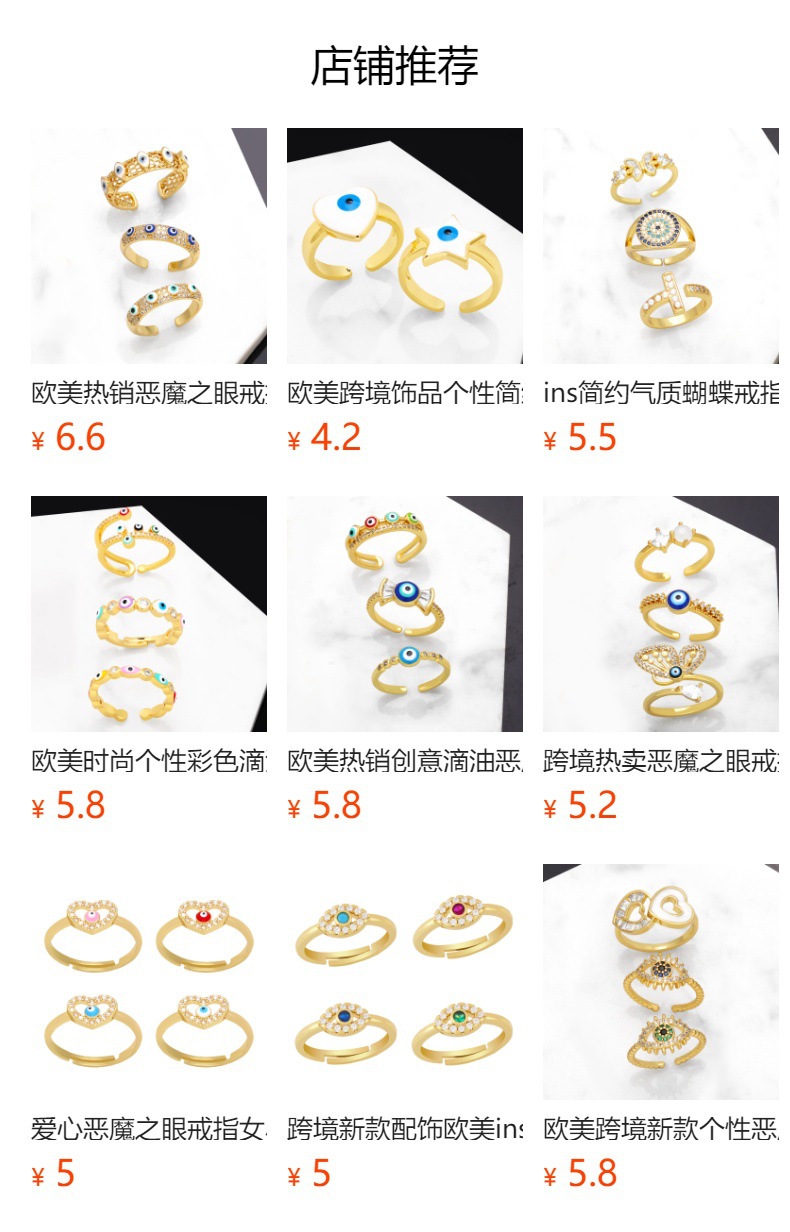Open the 爱心恶魔之眼戒指女 heart ring

click(148, 982)
